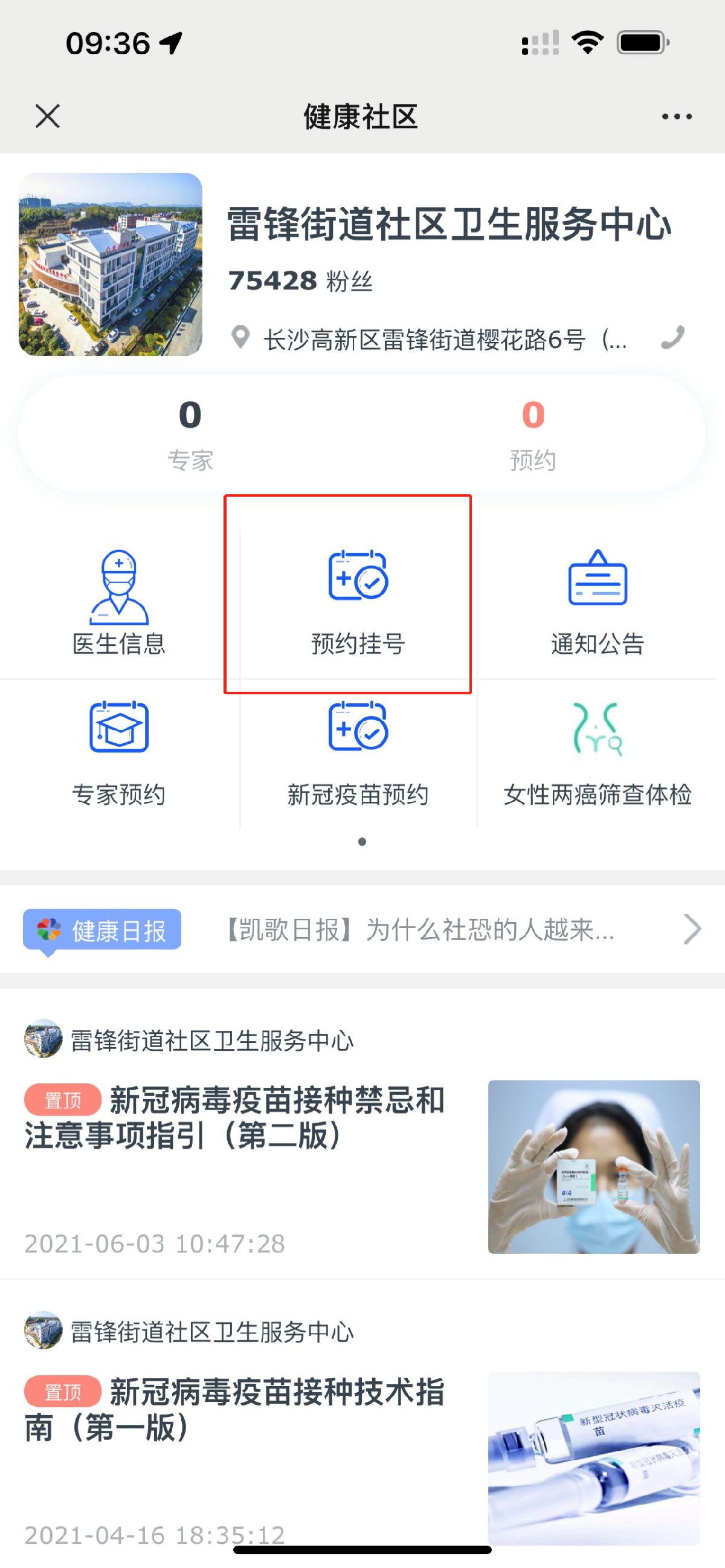
Task: Open the 健康日报 badge
Action: pyautogui.click(x=102, y=930)
